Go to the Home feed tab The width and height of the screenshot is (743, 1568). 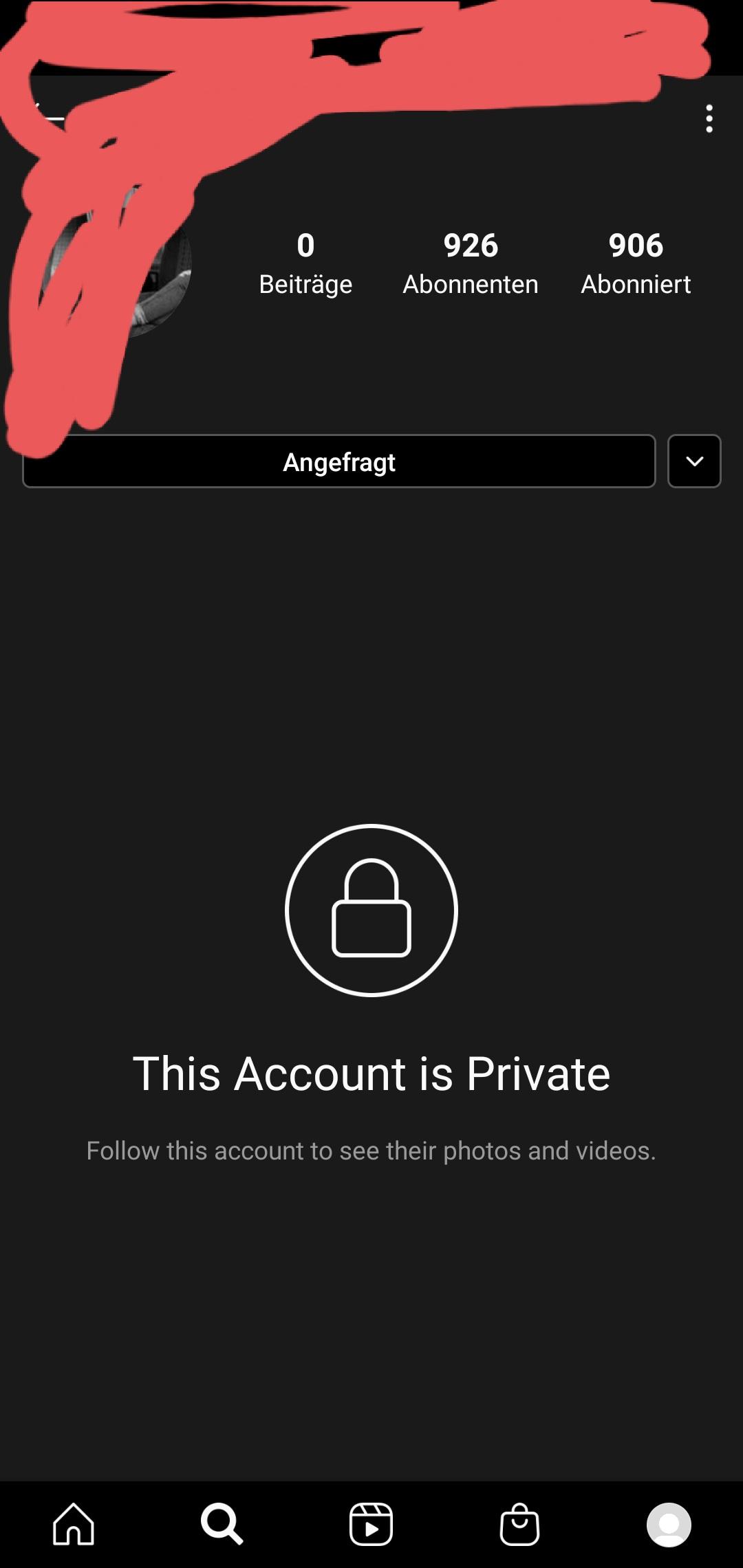pos(74,1525)
